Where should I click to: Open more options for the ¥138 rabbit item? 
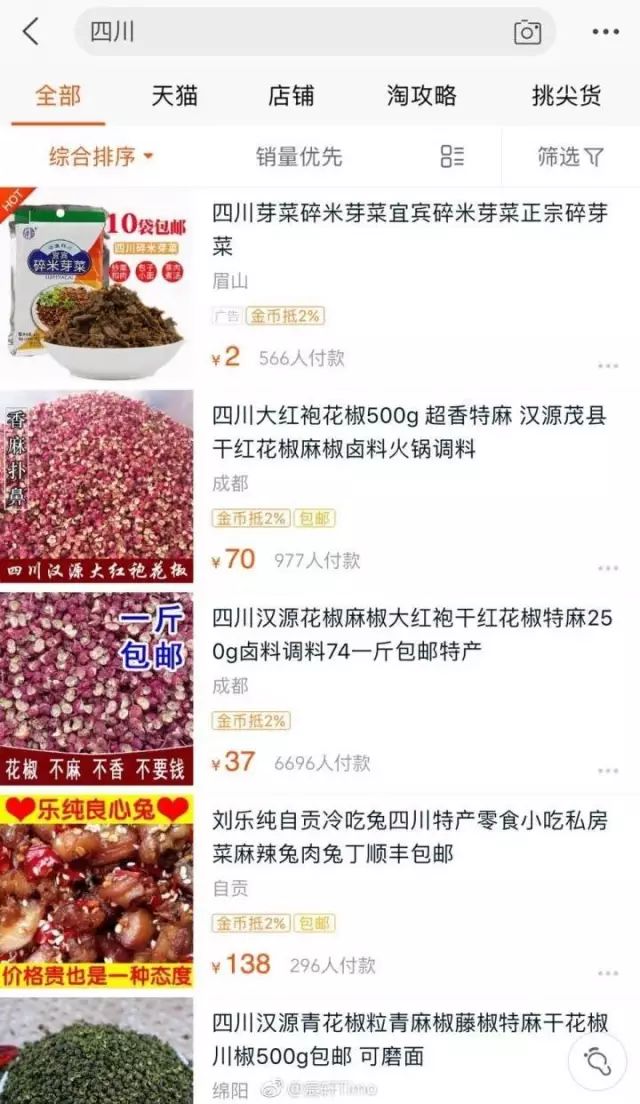[608, 973]
